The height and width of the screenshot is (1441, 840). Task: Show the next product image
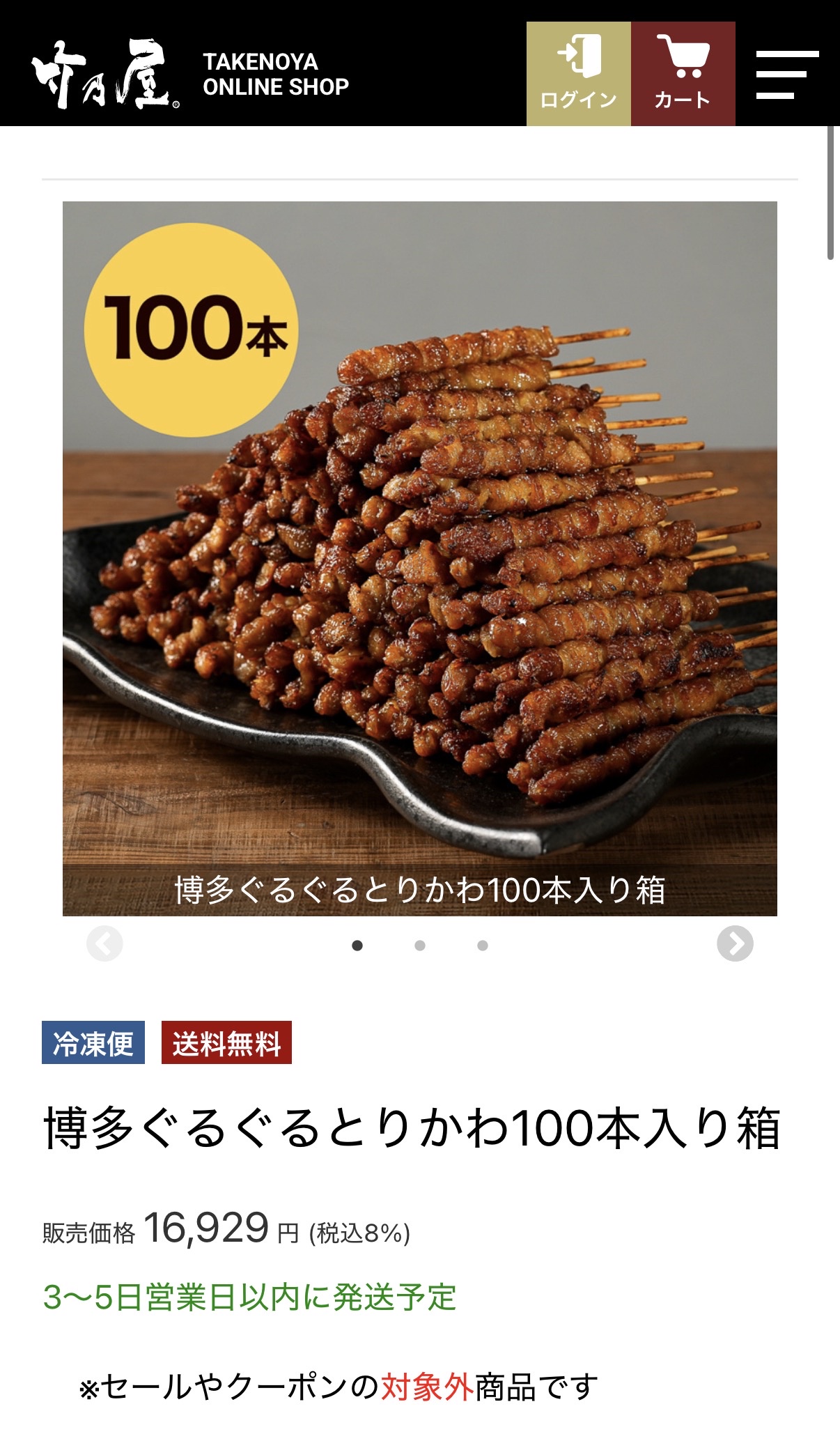pyautogui.click(x=735, y=944)
